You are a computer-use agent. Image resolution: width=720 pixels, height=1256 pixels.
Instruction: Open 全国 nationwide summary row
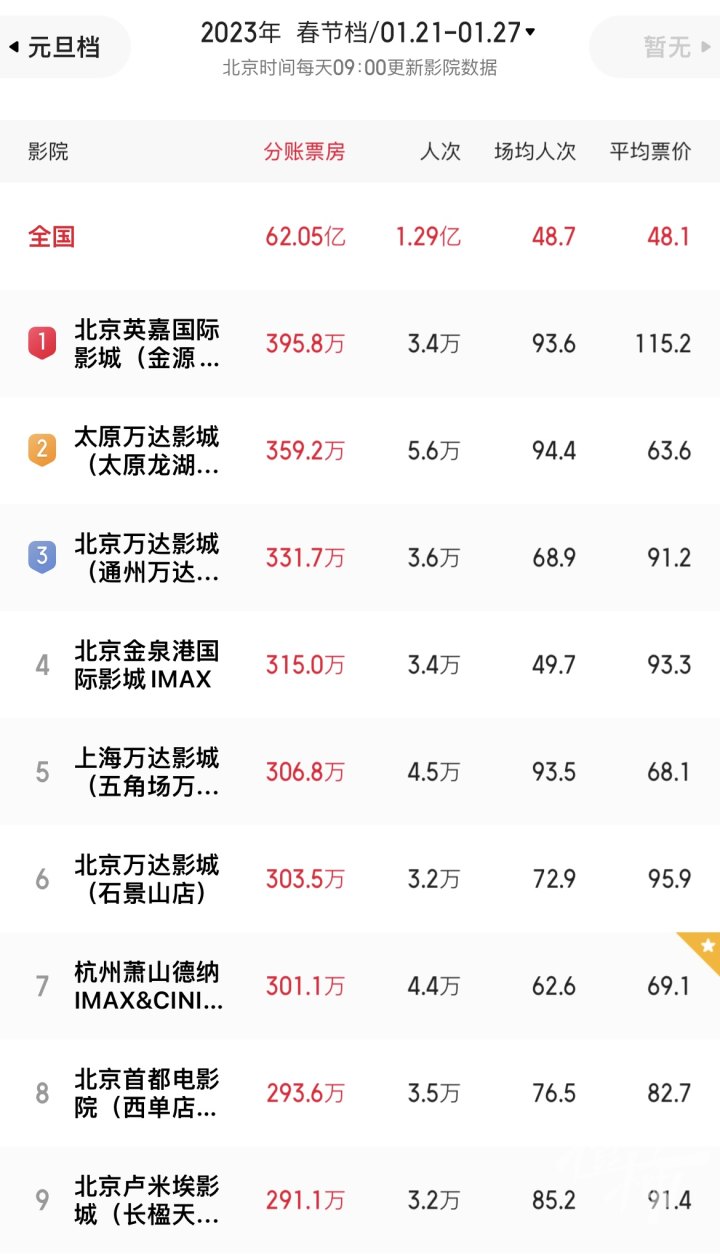[x=360, y=237]
